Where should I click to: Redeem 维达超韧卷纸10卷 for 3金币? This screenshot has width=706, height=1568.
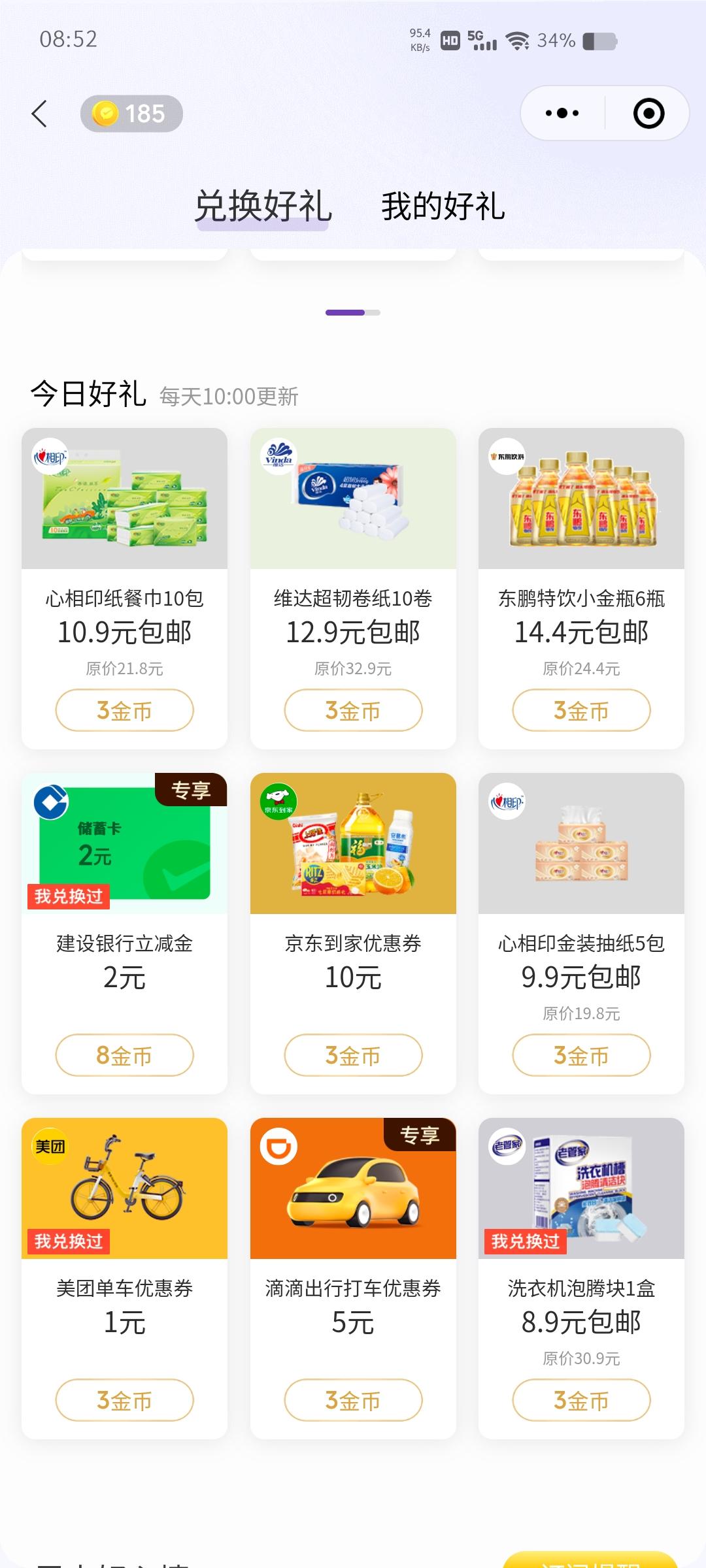pyautogui.click(x=353, y=710)
